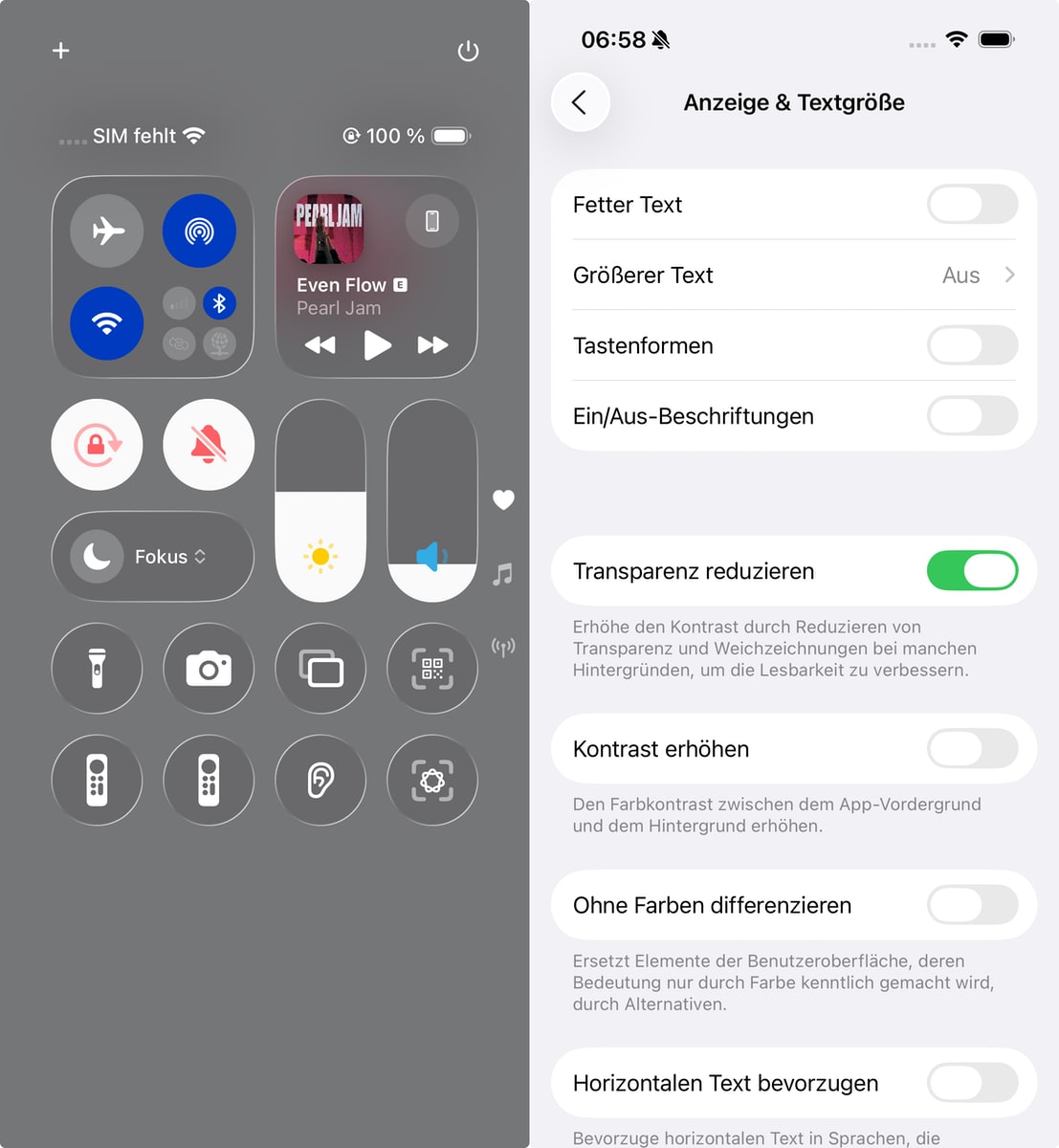Turn on Tastenformen

click(x=971, y=345)
